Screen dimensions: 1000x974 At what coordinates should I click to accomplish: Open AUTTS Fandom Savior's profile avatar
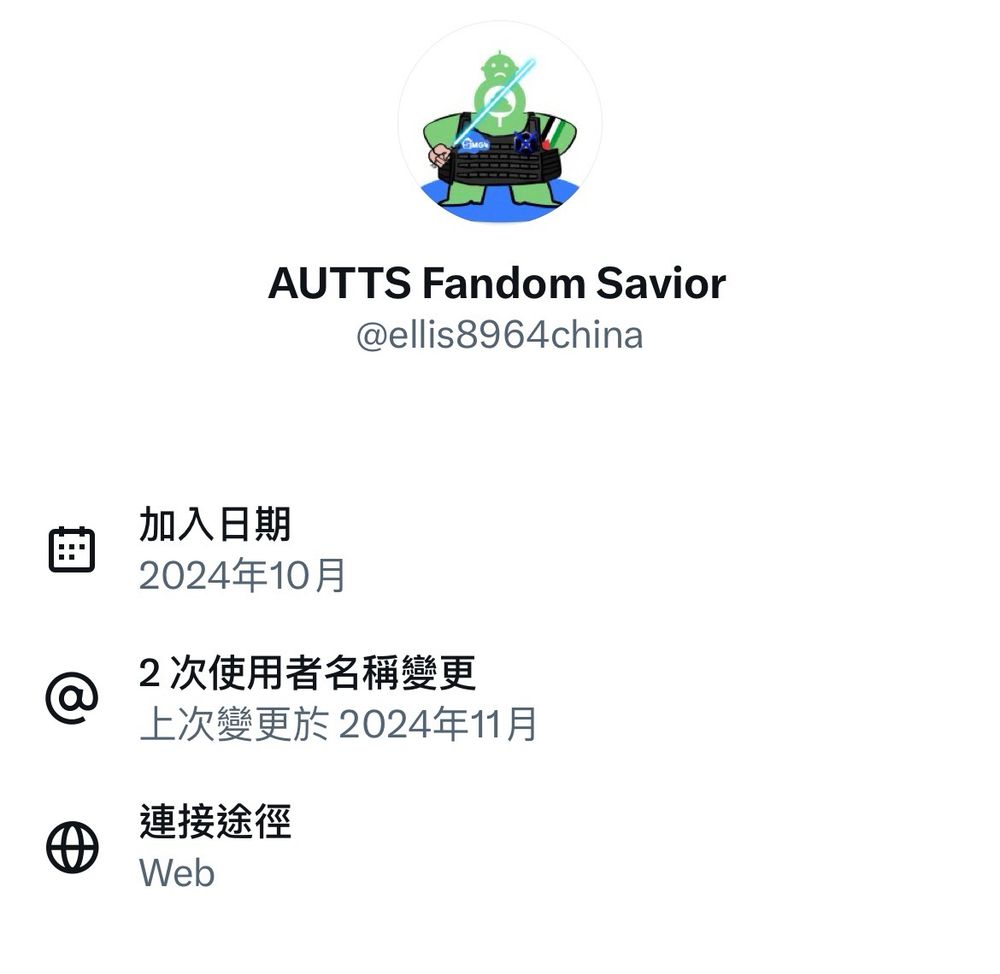[x=500, y=122]
